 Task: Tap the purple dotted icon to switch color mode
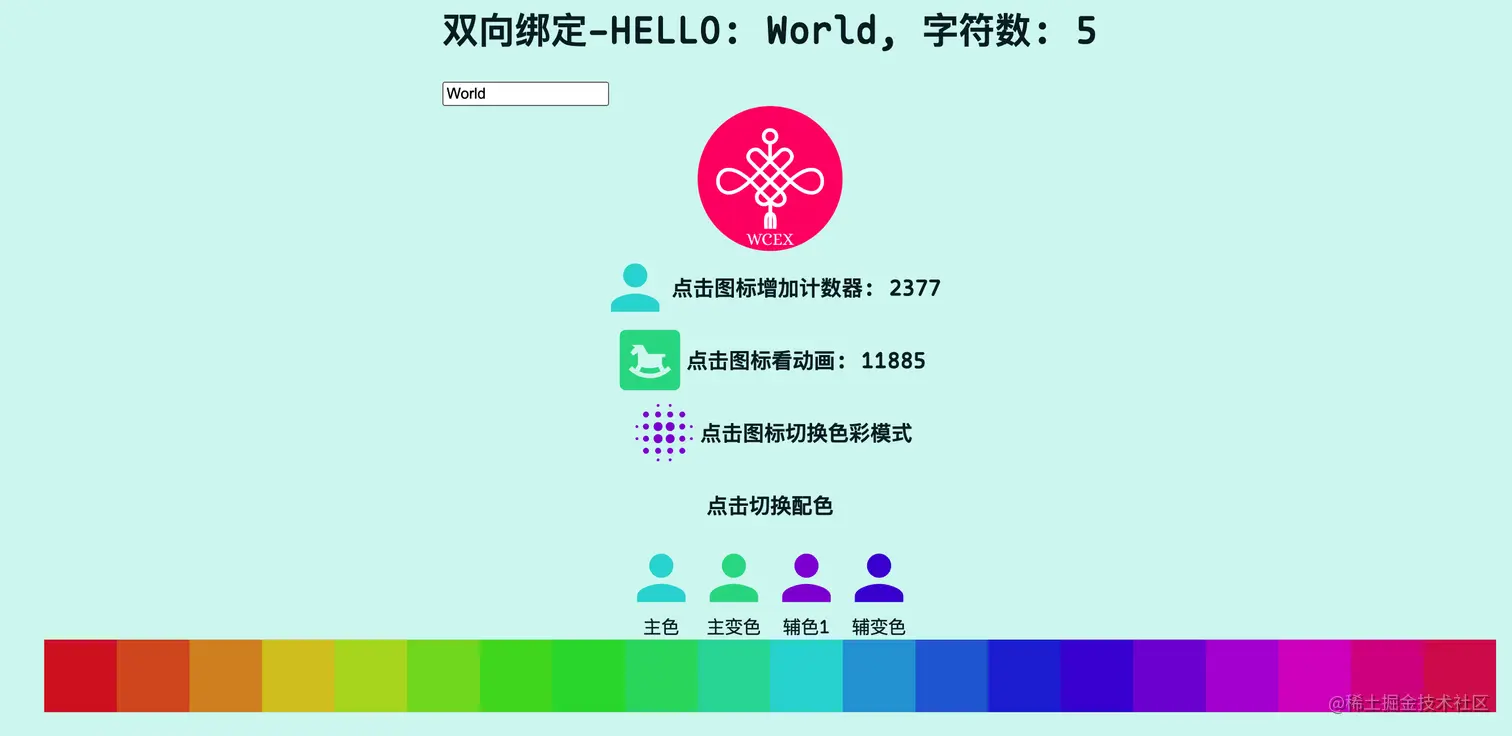[664, 432]
